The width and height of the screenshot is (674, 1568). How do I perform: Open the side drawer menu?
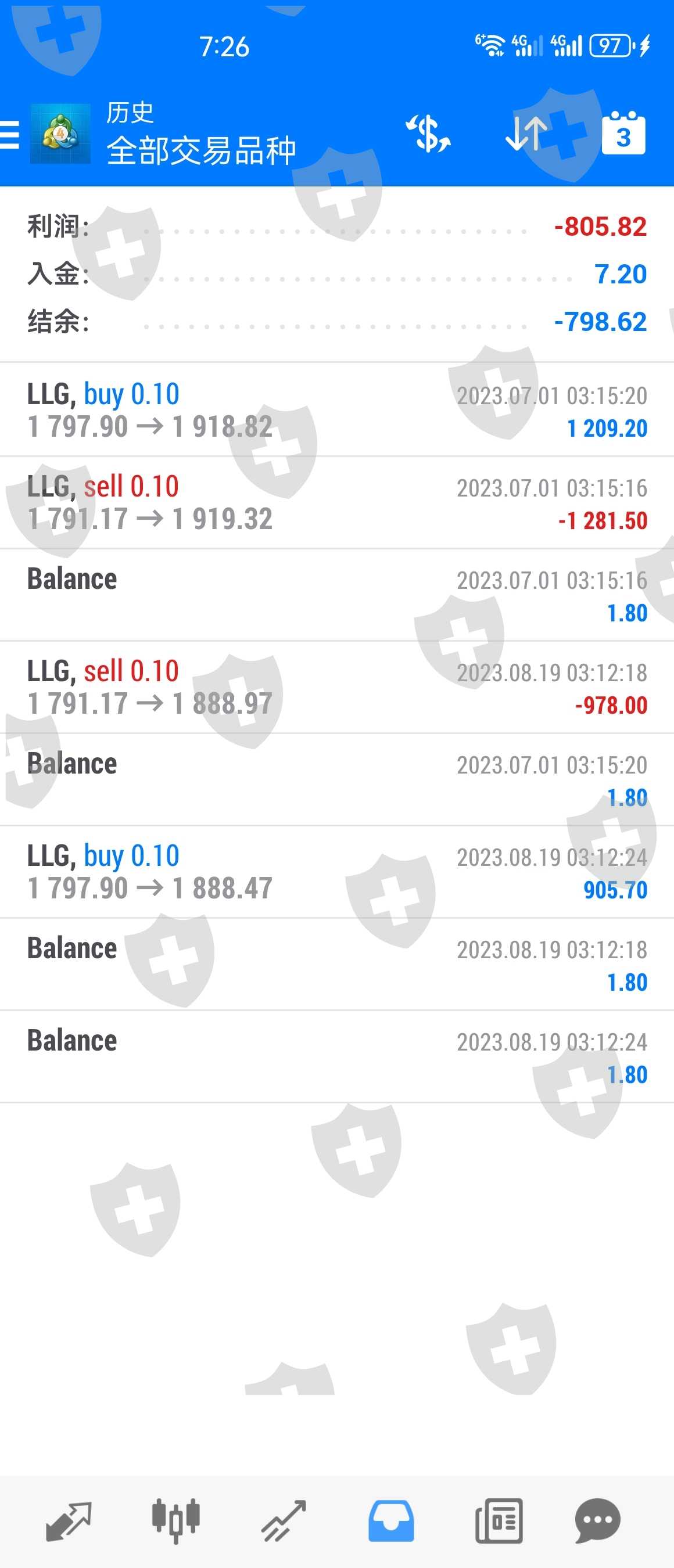pos(10,135)
